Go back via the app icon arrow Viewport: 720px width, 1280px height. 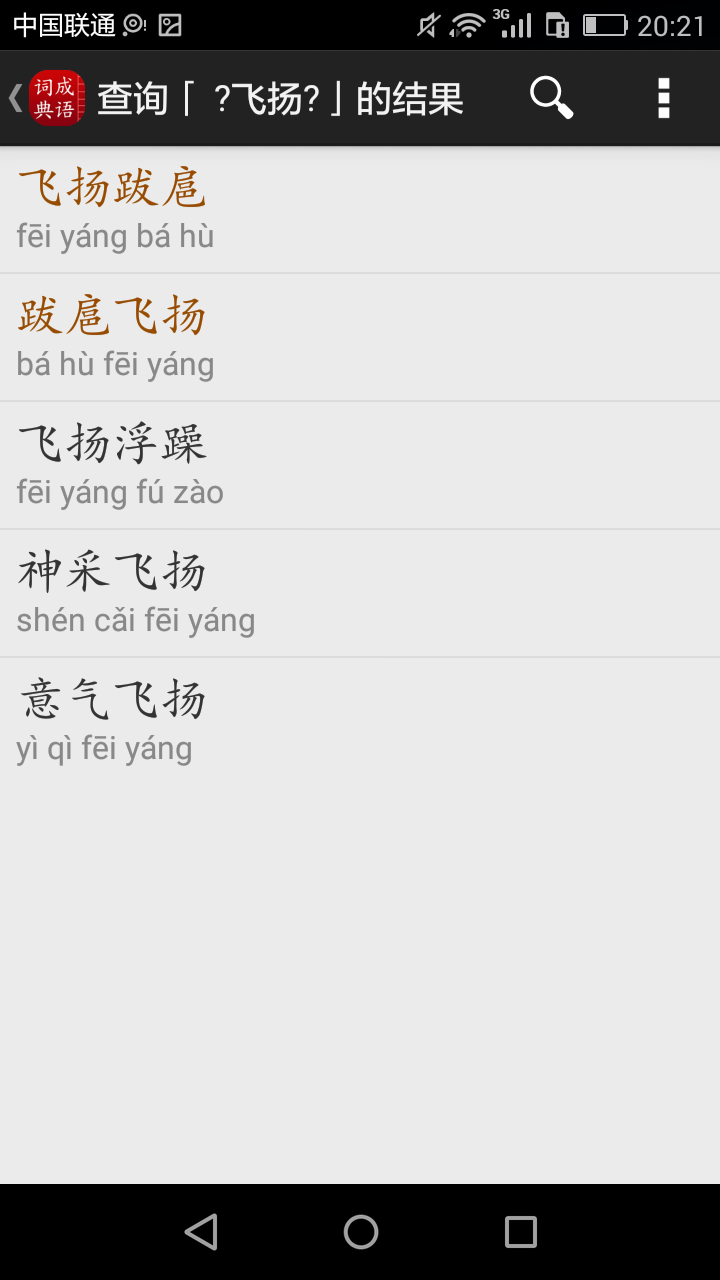pos(46,98)
